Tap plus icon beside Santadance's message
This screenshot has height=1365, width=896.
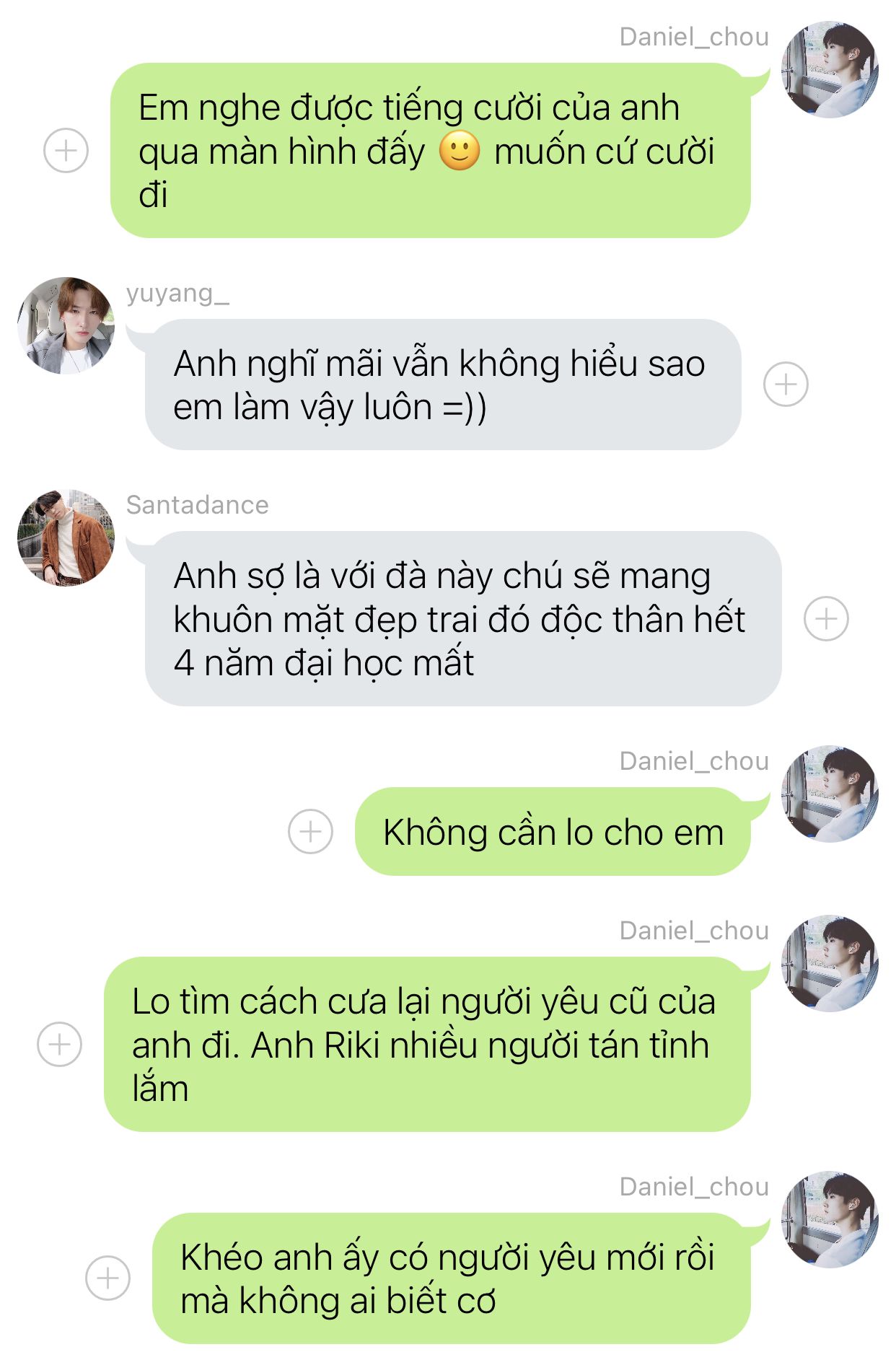pyautogui.click(x=826, y=618)
